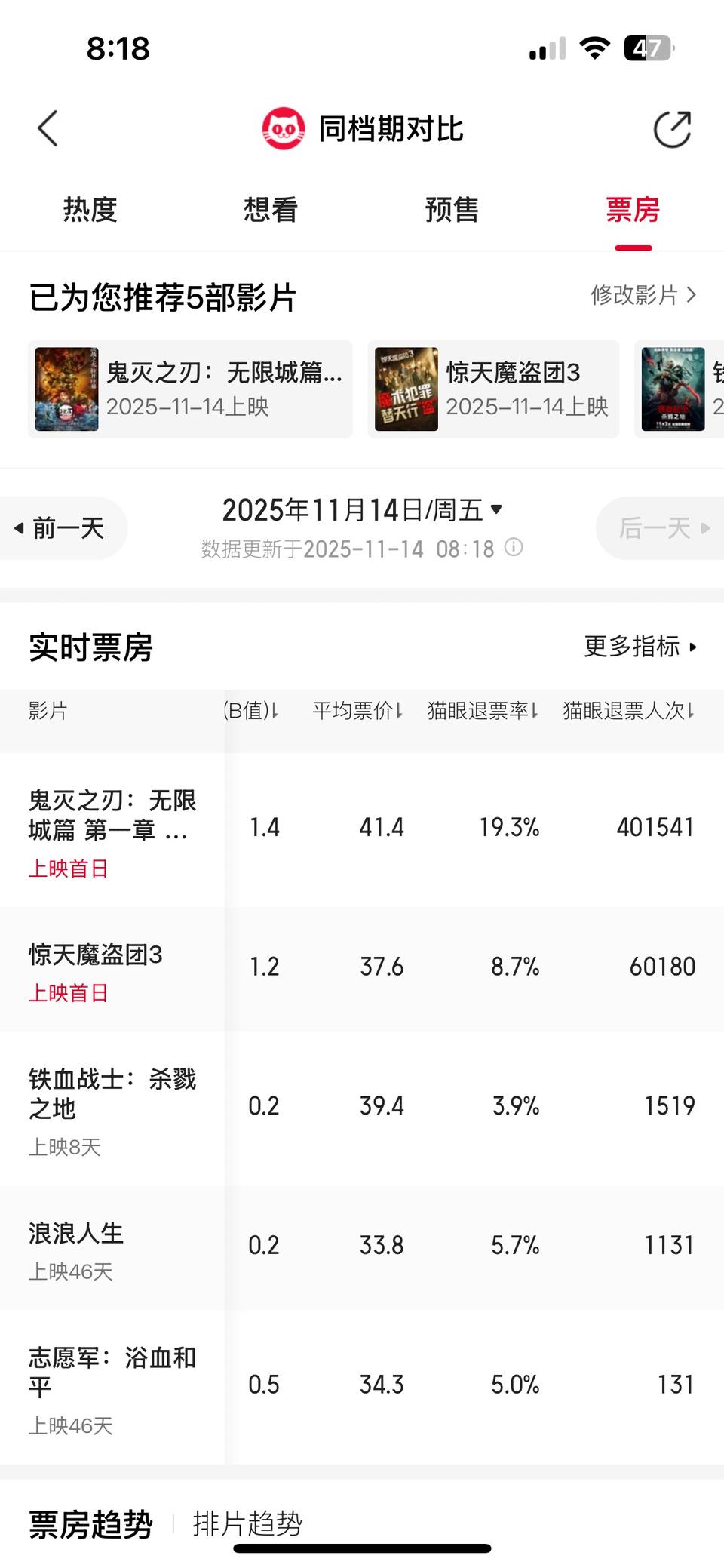
Task: Tap the back arrow at top left
Action: click(x=47, y=128)
